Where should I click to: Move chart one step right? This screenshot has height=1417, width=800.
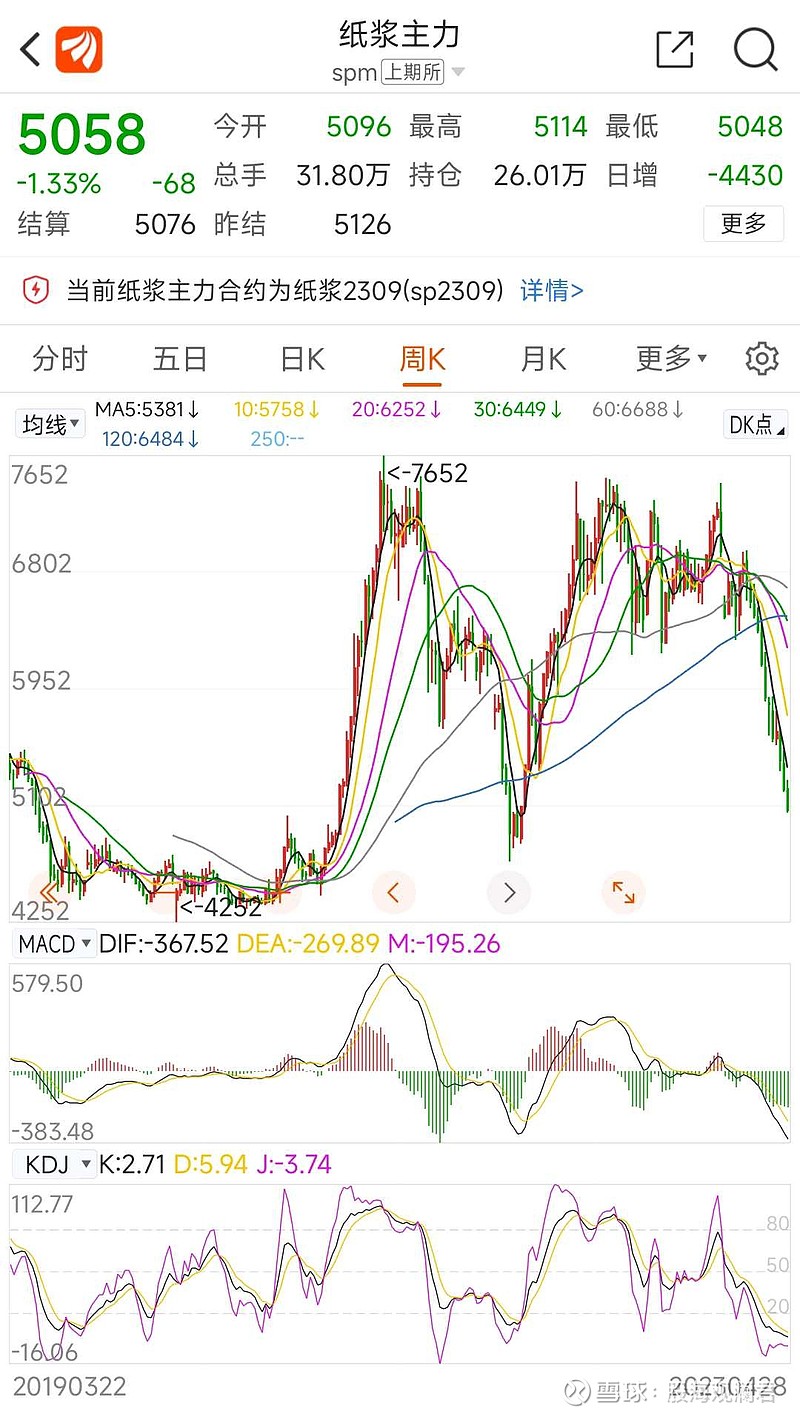(x=509, y=892)
